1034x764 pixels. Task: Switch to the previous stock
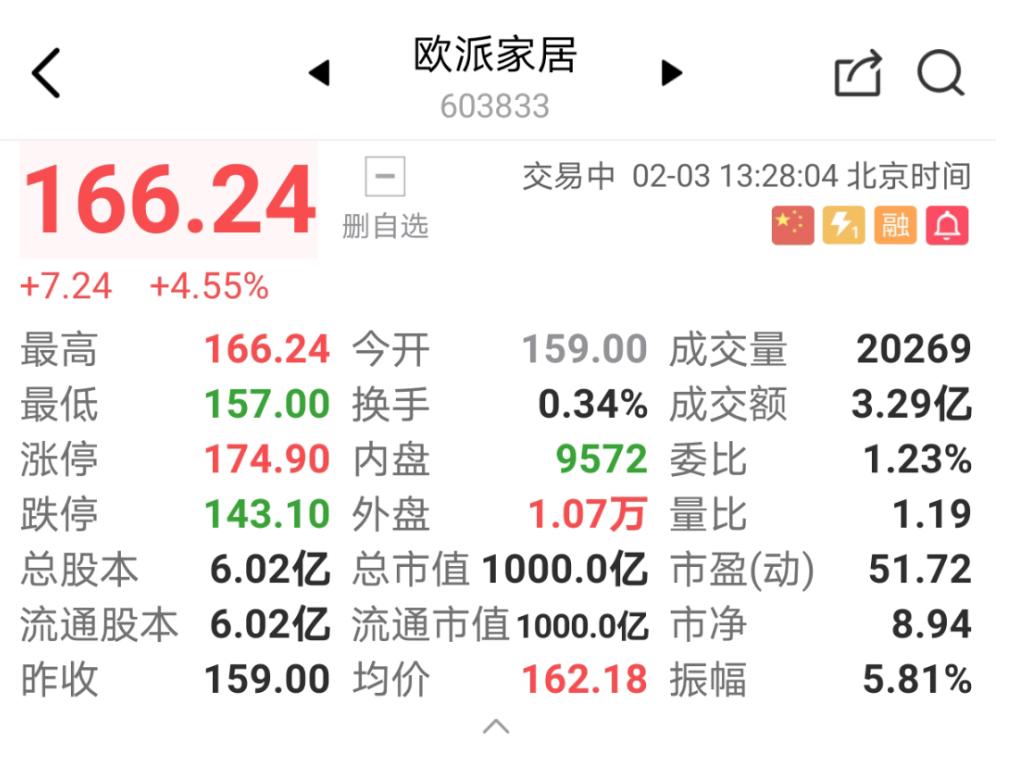(319, 73)
